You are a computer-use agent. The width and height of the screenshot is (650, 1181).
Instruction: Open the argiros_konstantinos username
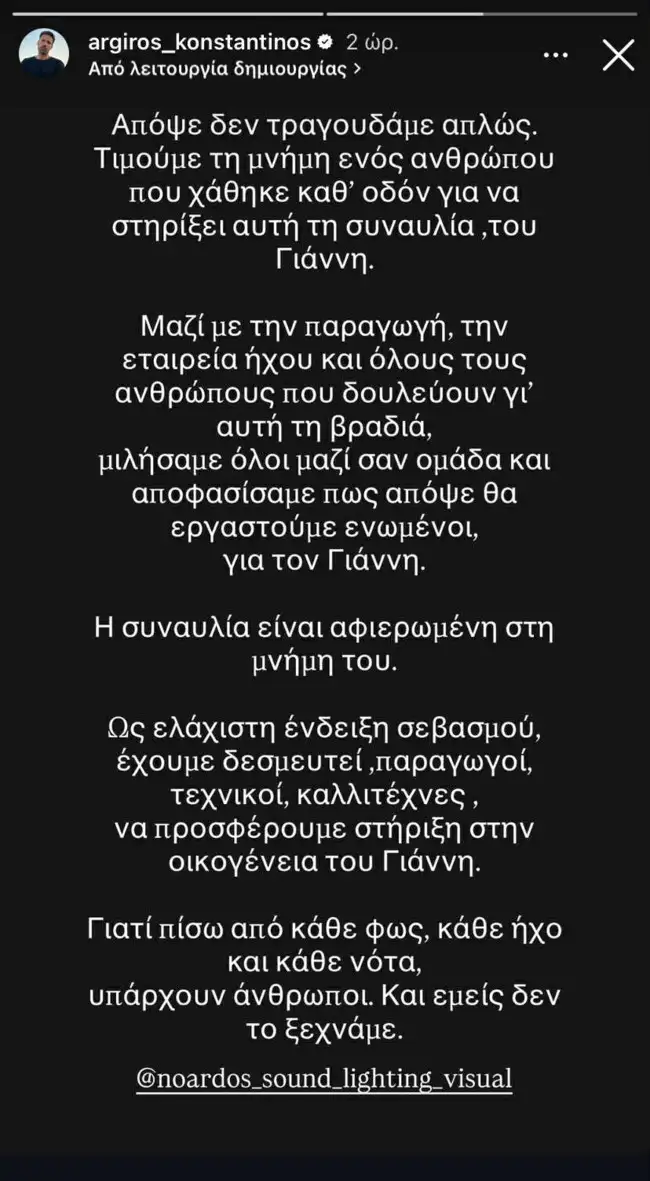coord(207,43)
